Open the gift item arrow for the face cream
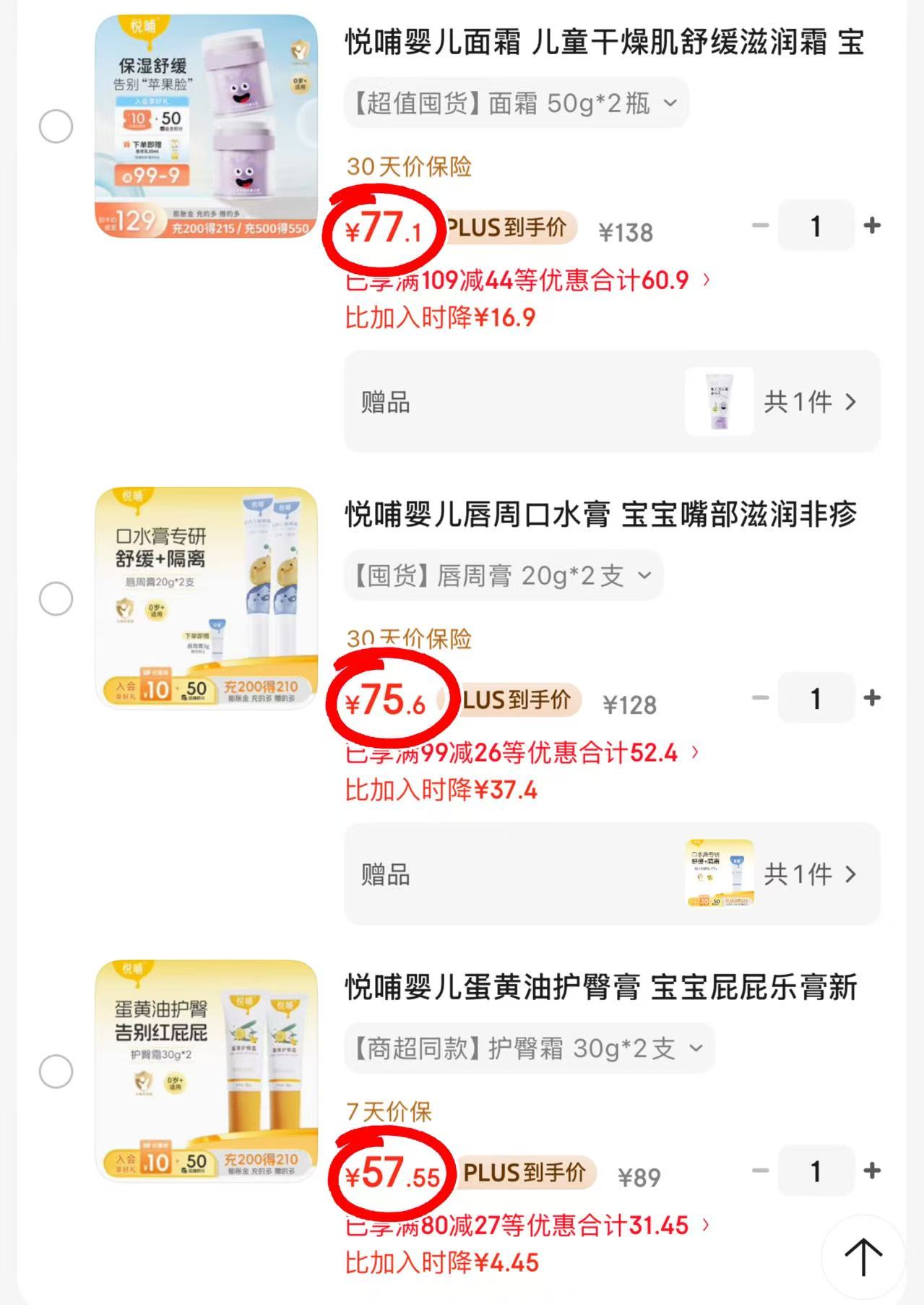 [x=852, y=402]
